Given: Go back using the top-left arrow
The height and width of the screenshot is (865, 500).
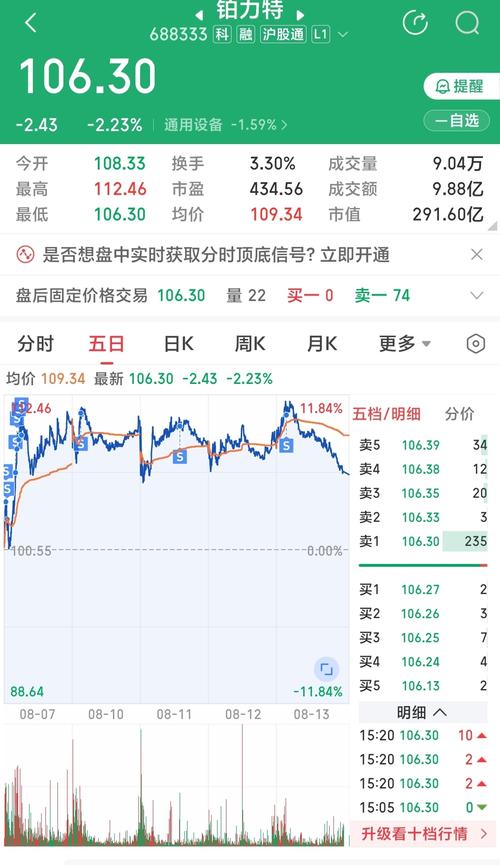Looking at the screenshot, I should tap(31, 23).
